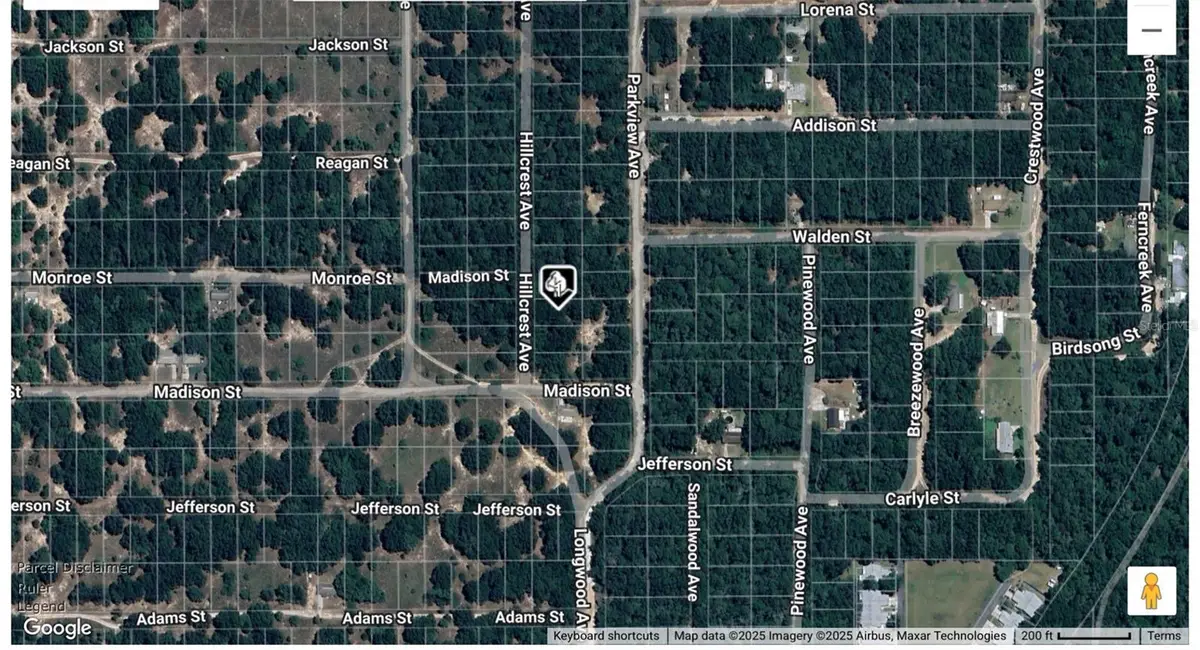The image size is (1200, 650).
Task: Activate the Street View pegman
Action: 1151,591
